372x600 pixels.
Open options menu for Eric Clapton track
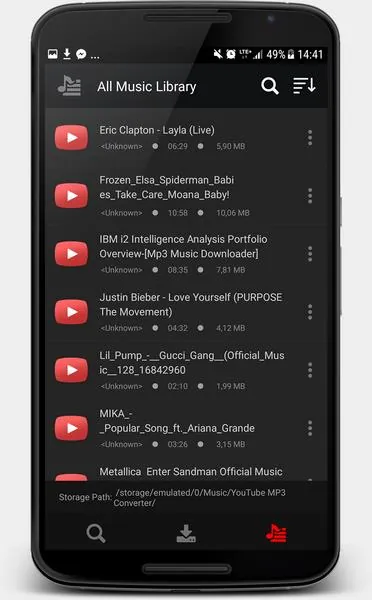pyautogui.click(x=310, y=138)
